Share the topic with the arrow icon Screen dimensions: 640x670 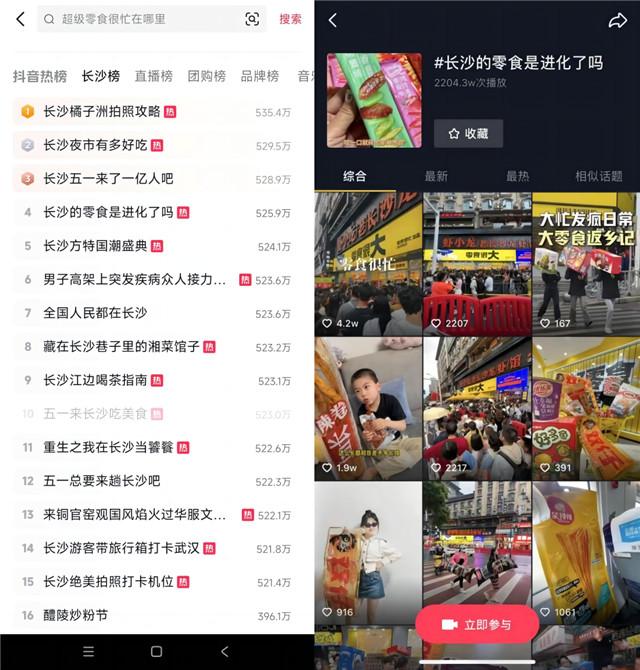(x=617, y=20)
